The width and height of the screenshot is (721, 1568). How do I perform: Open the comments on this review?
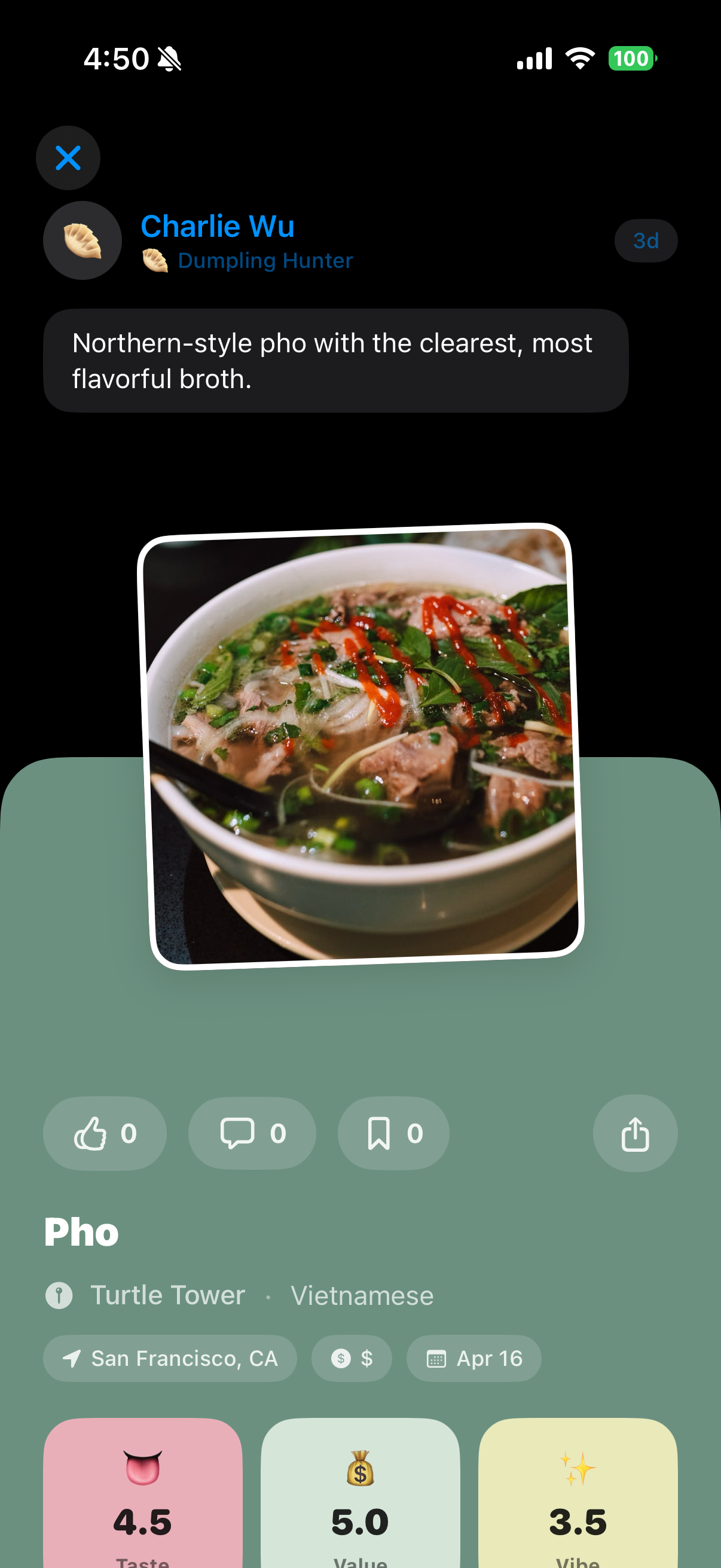252,1133
